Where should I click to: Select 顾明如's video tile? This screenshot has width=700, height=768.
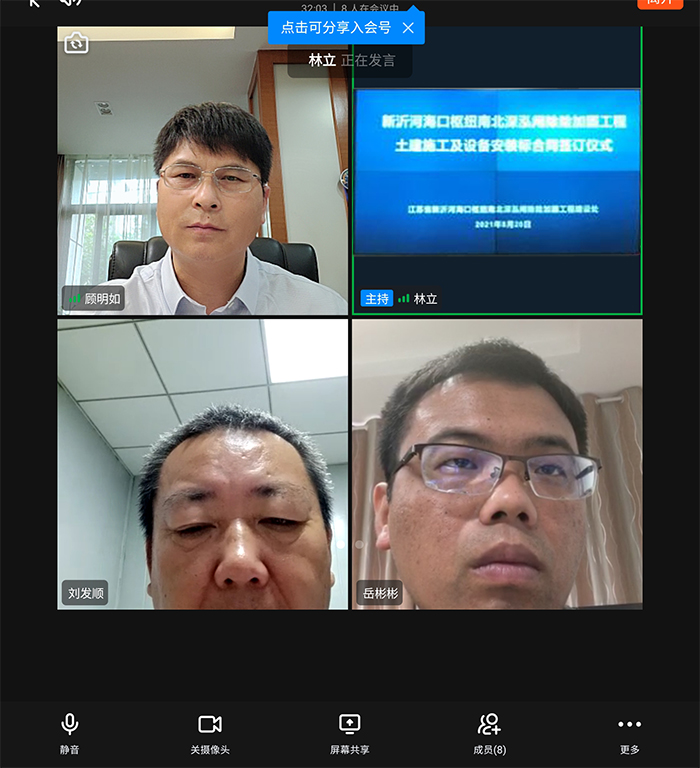click(203, 170)
